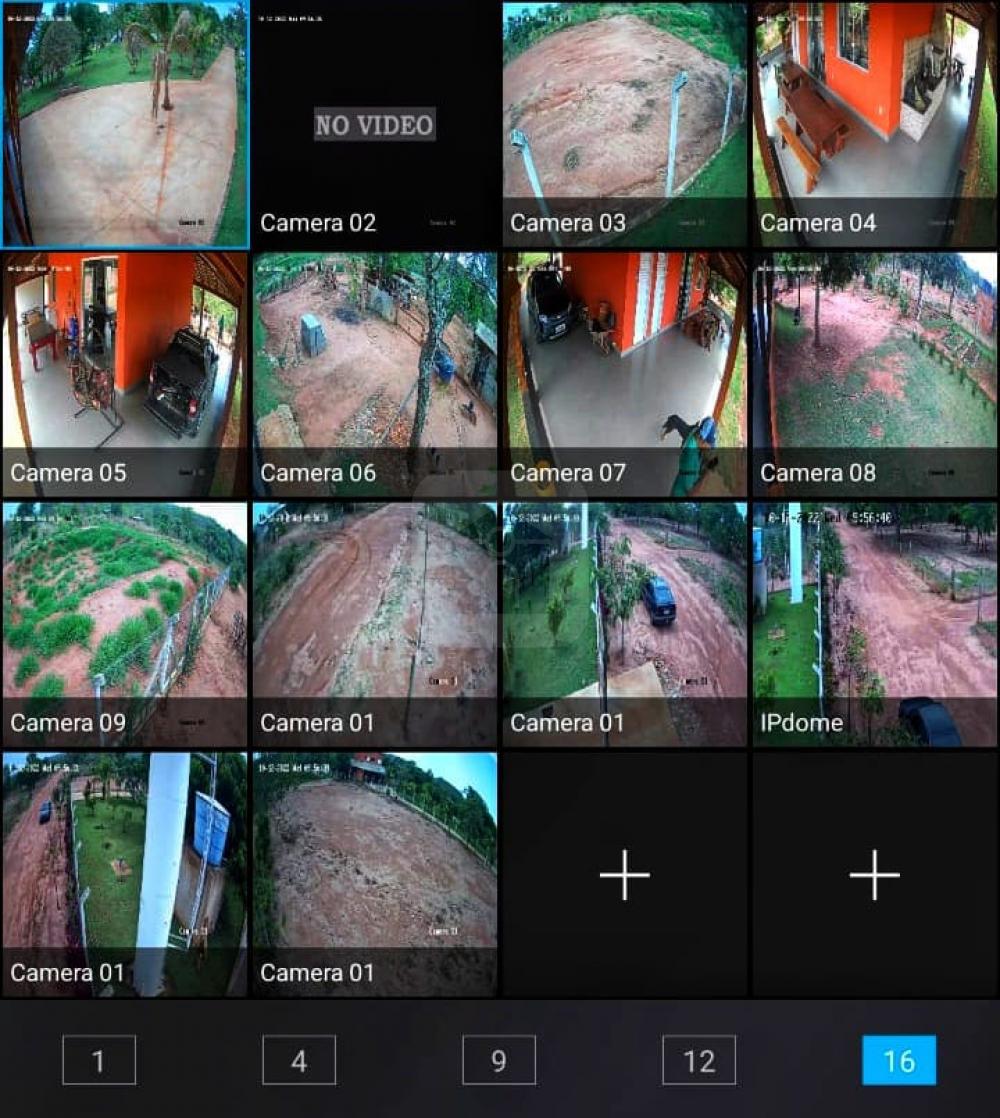The width and height of the screenshot is (1000, 1118).
Task: Open the Camera 07 feed
Action: (624, 375)
